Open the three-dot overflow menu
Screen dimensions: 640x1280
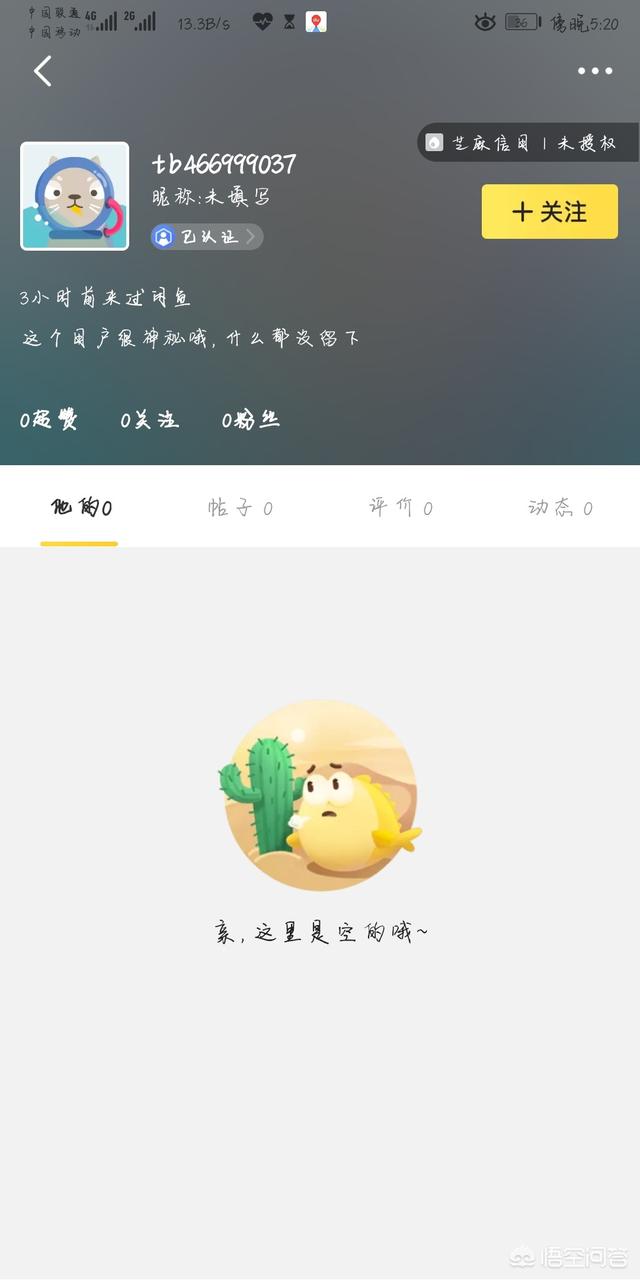click(594, 71)
